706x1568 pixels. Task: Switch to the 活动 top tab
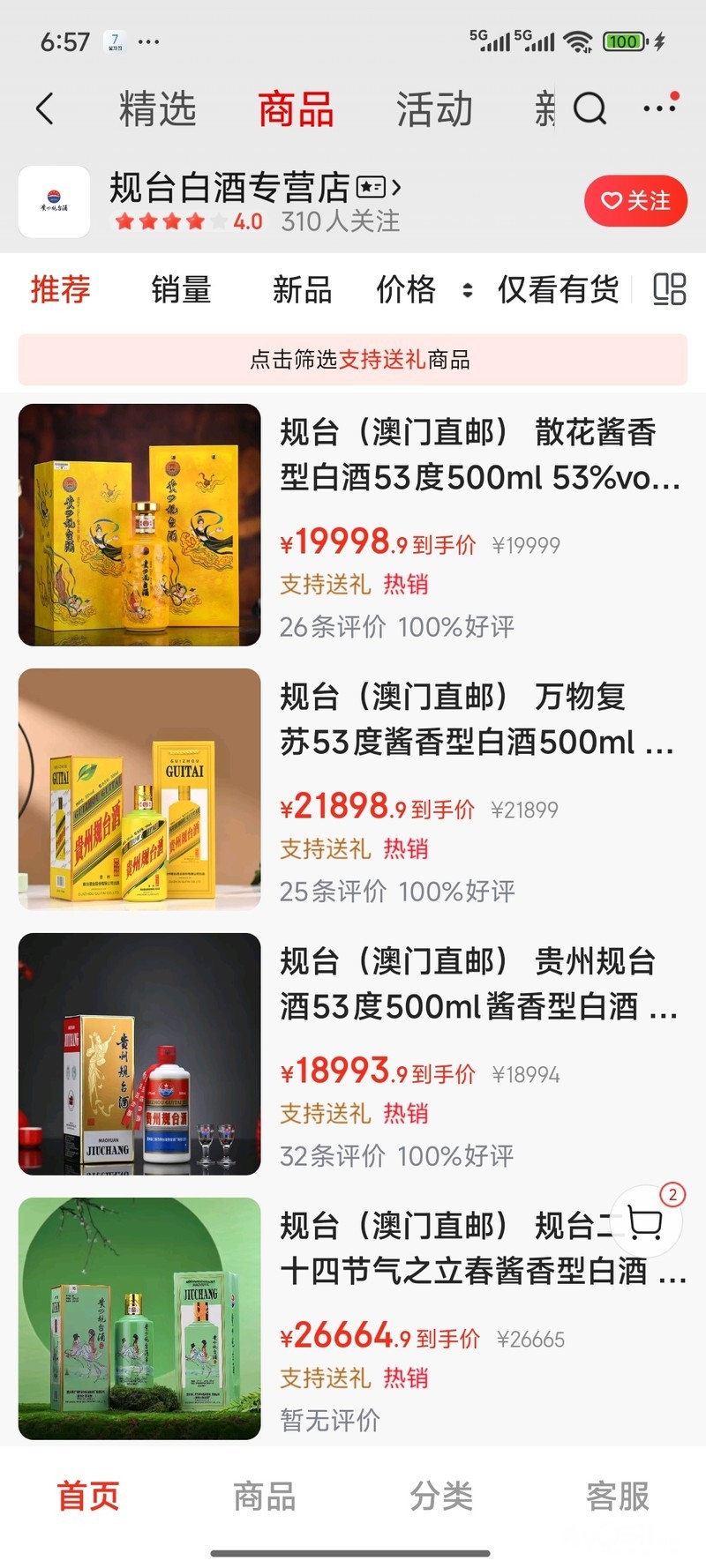[x=434, y=109]
